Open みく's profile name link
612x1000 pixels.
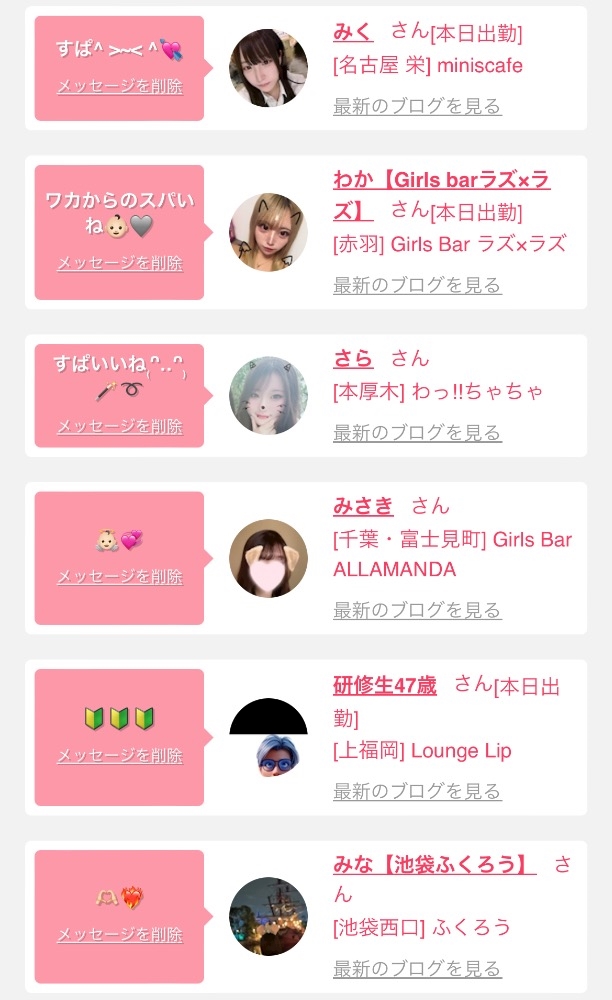353,32
